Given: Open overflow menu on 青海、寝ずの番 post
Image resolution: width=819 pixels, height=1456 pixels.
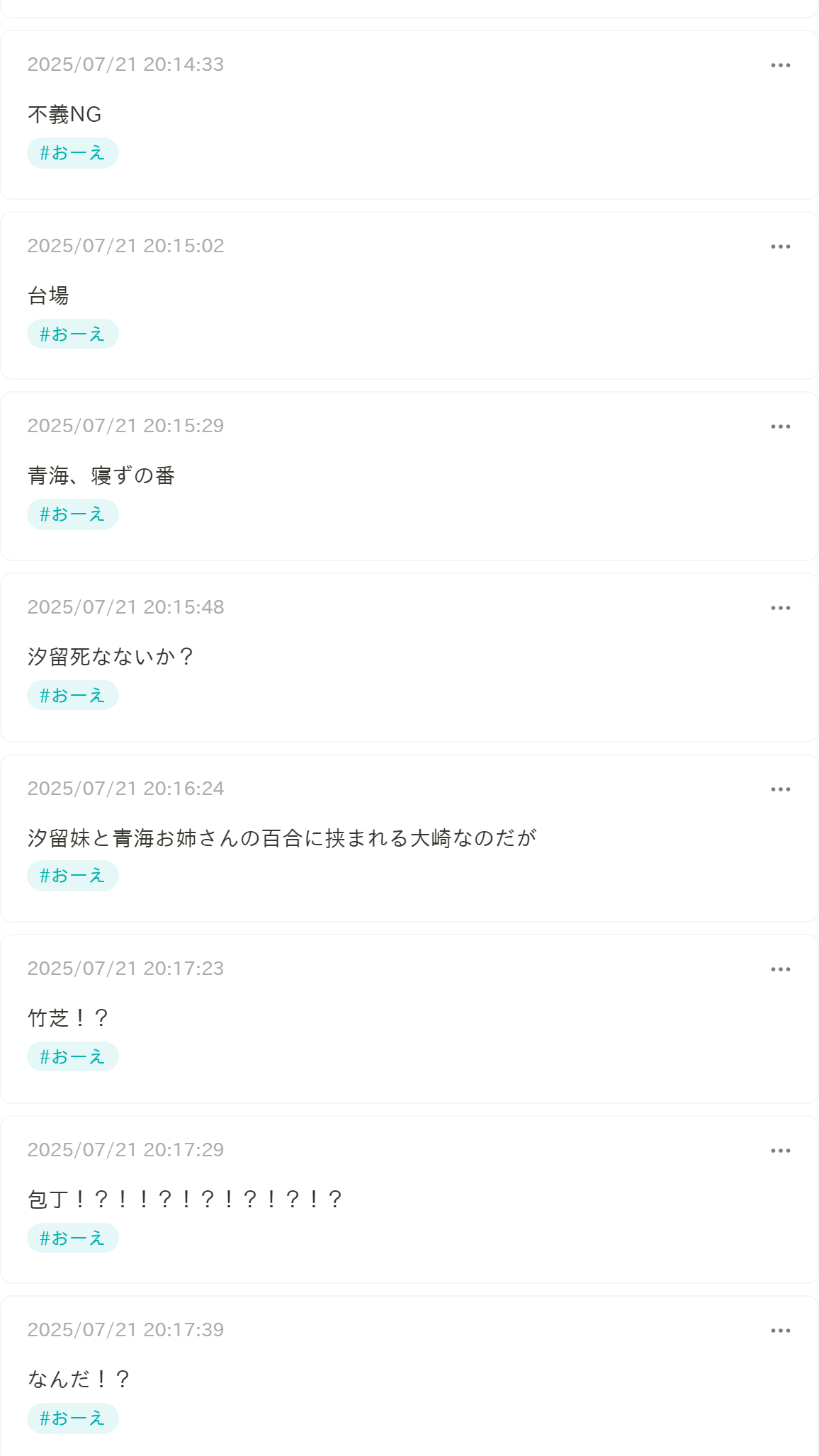Looking at the screenshot, I should tap(780, 427).
